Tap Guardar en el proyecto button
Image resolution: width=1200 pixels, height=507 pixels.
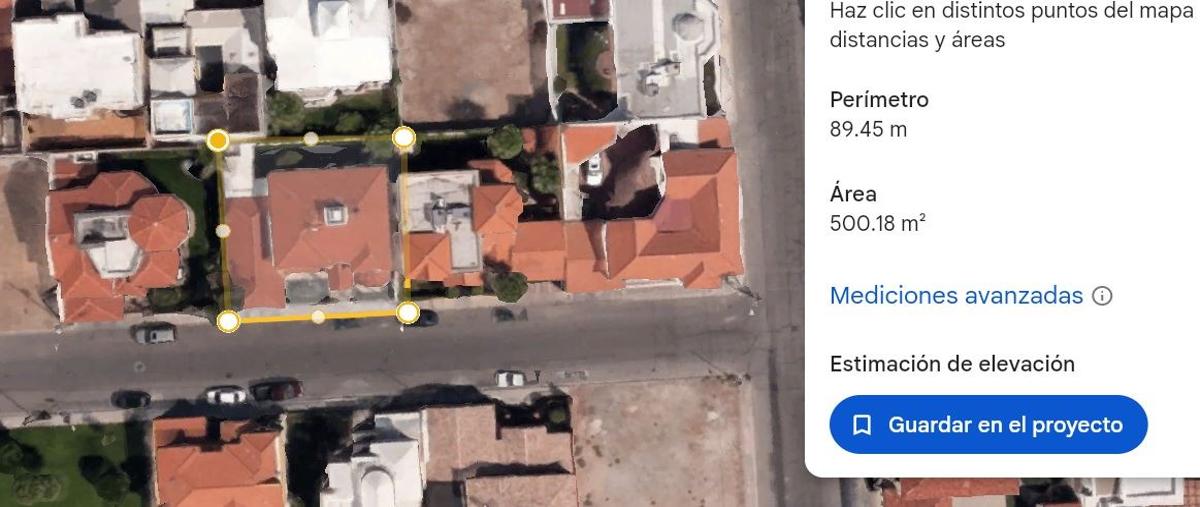tap(988, 425)
